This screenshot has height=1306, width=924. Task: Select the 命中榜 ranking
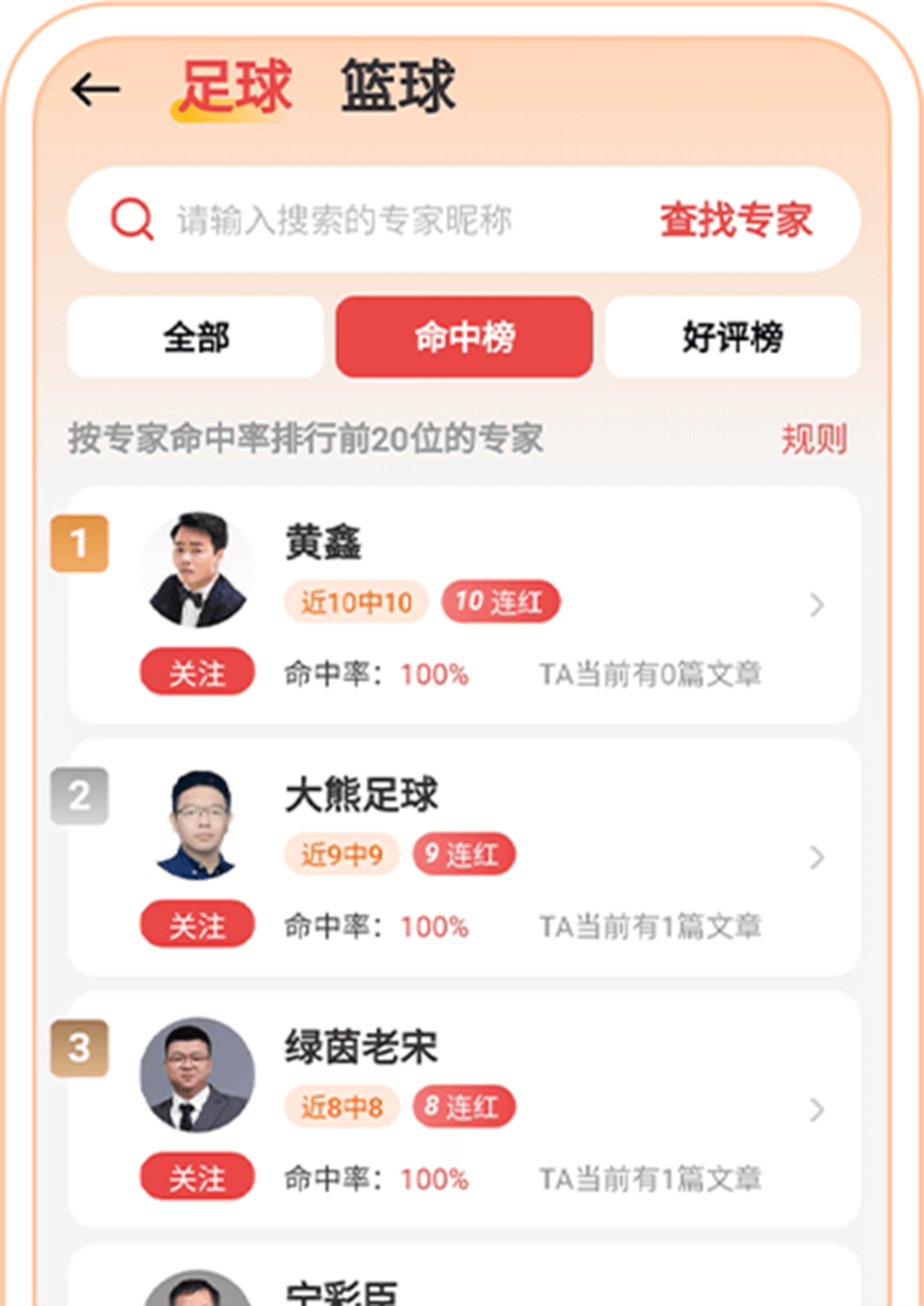[464, 337]
